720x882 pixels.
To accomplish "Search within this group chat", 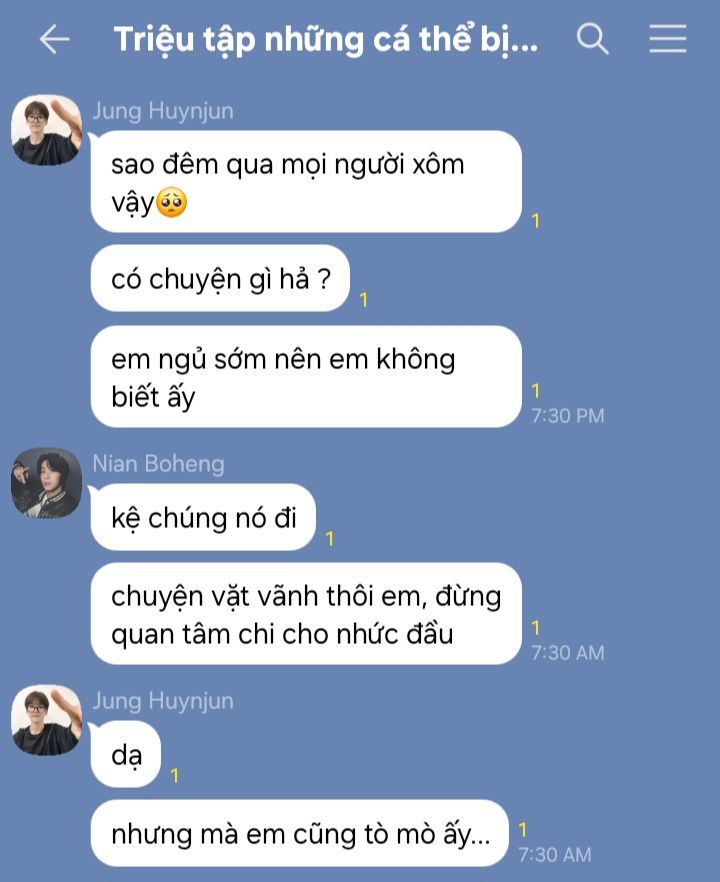I will point(593,39).
